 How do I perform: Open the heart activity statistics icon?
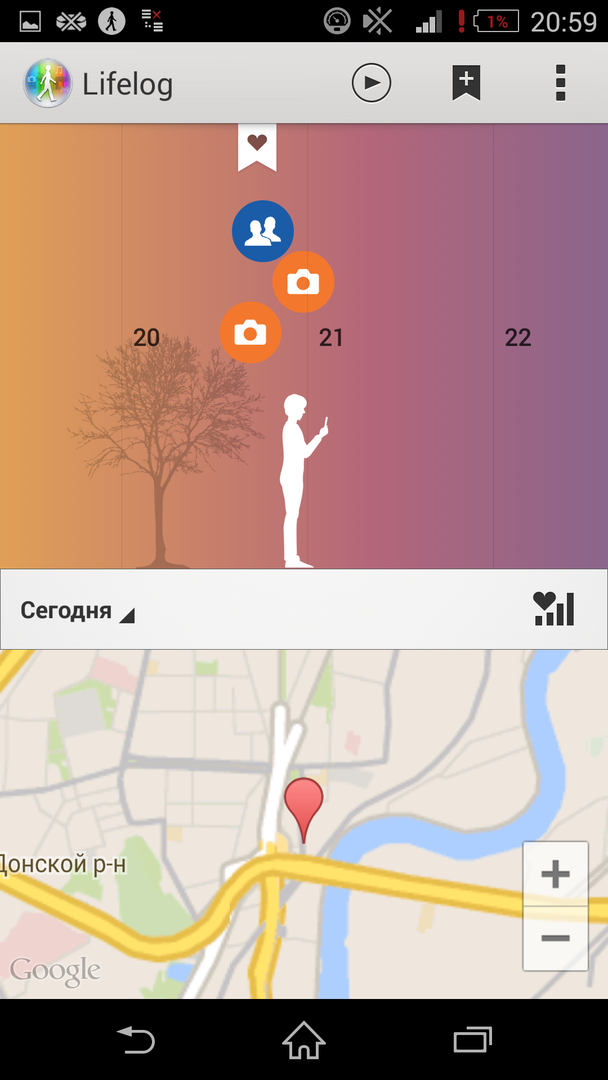click(x=553, y=609)
